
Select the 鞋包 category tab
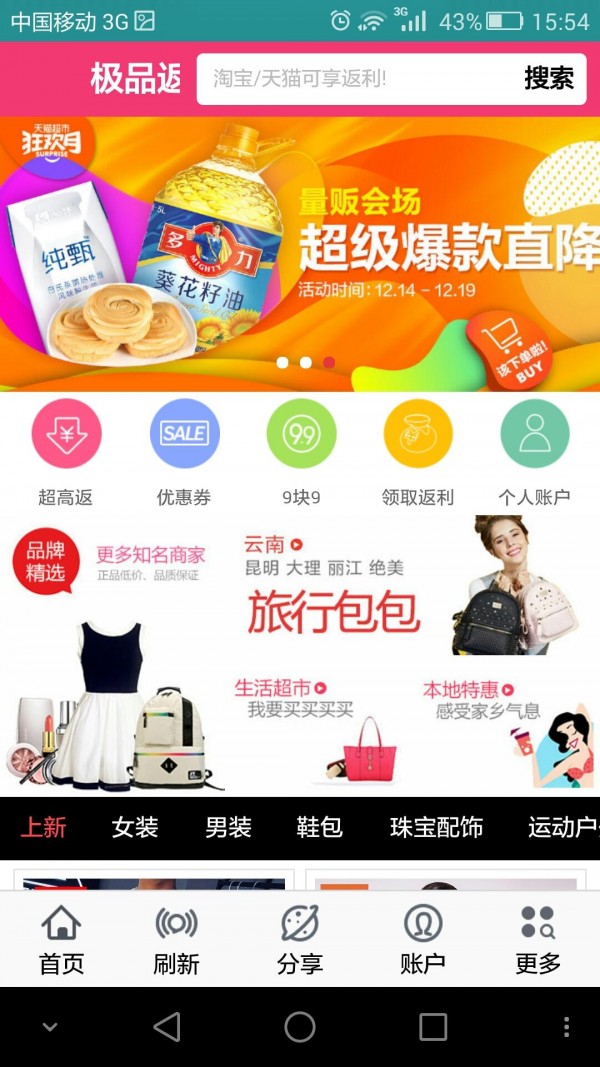[x=320, y=828]
